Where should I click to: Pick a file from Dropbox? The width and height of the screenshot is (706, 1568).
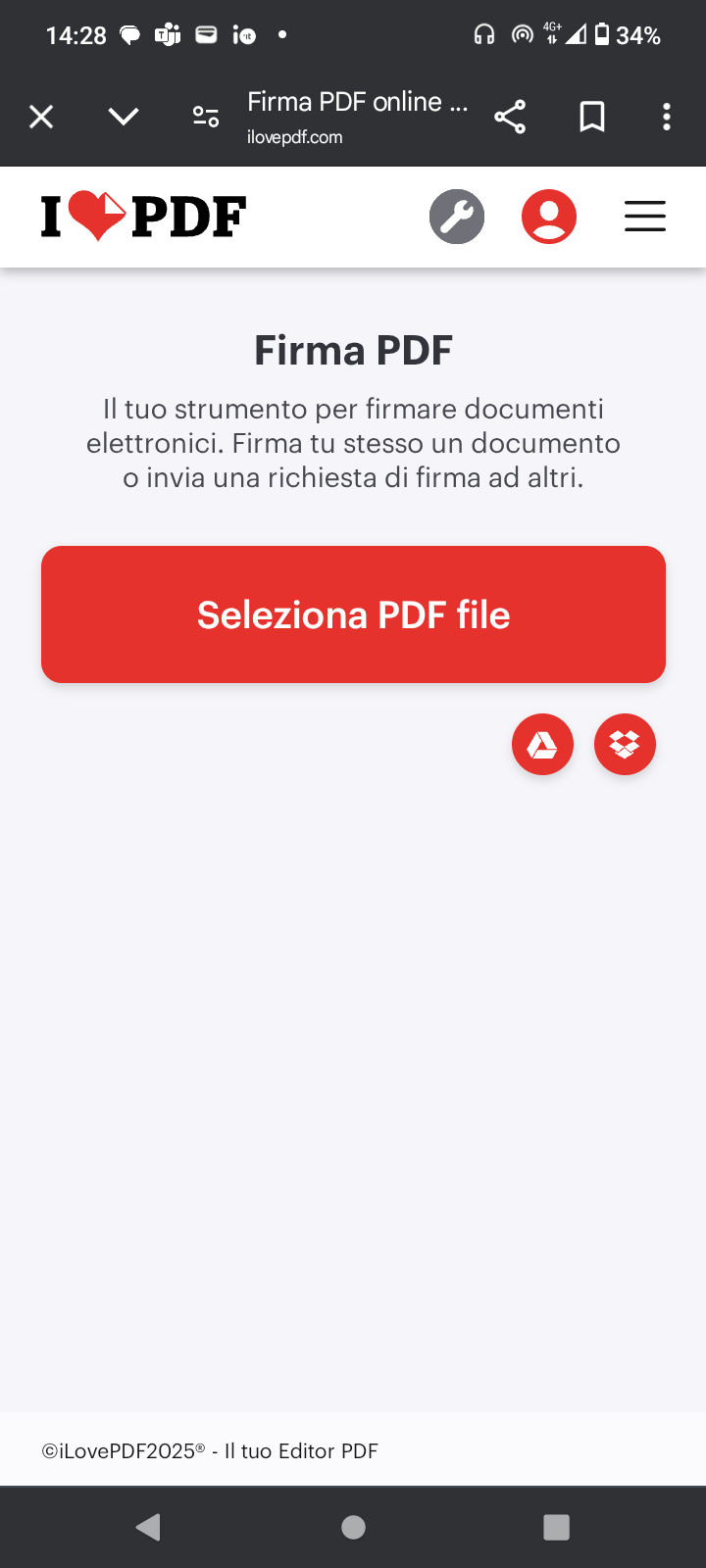(x=625, y=745)
